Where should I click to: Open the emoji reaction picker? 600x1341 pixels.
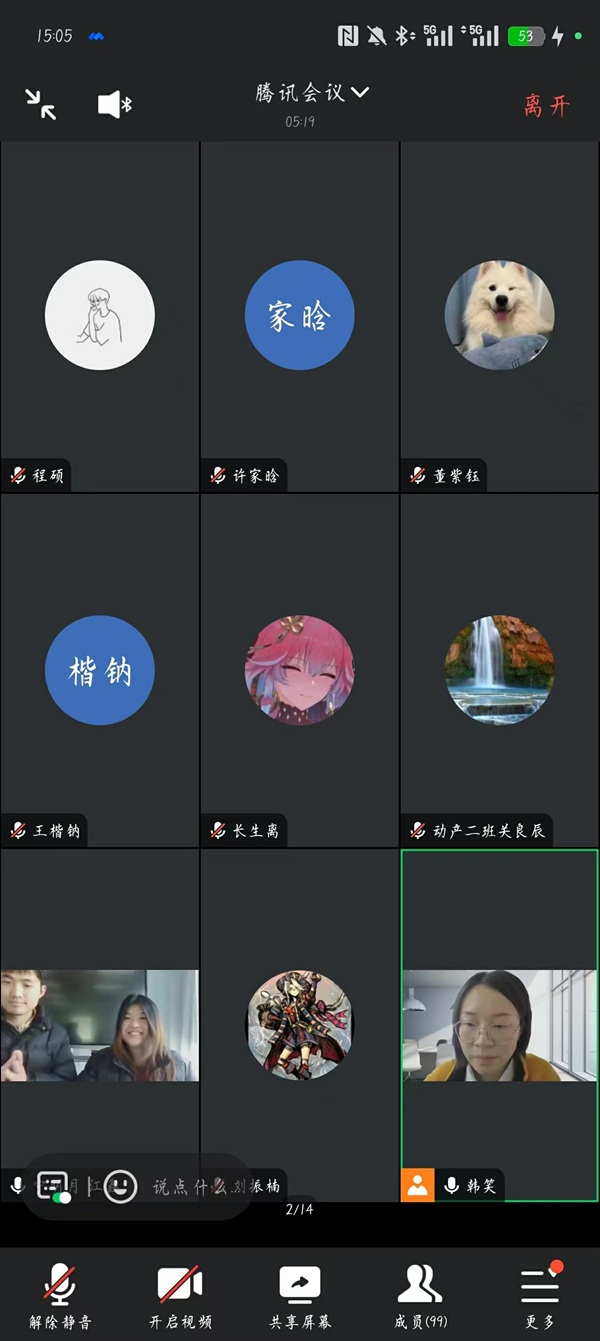pyautogui.click(x=120, y=1187)
